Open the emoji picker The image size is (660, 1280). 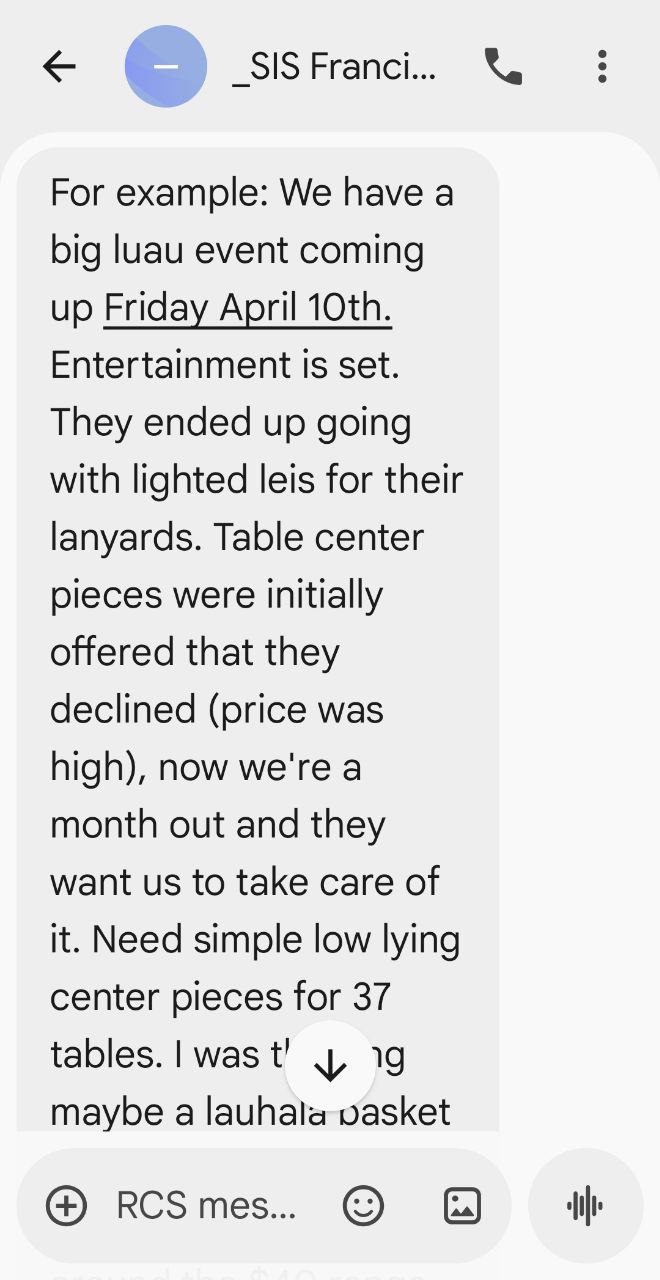(363, 1206)
